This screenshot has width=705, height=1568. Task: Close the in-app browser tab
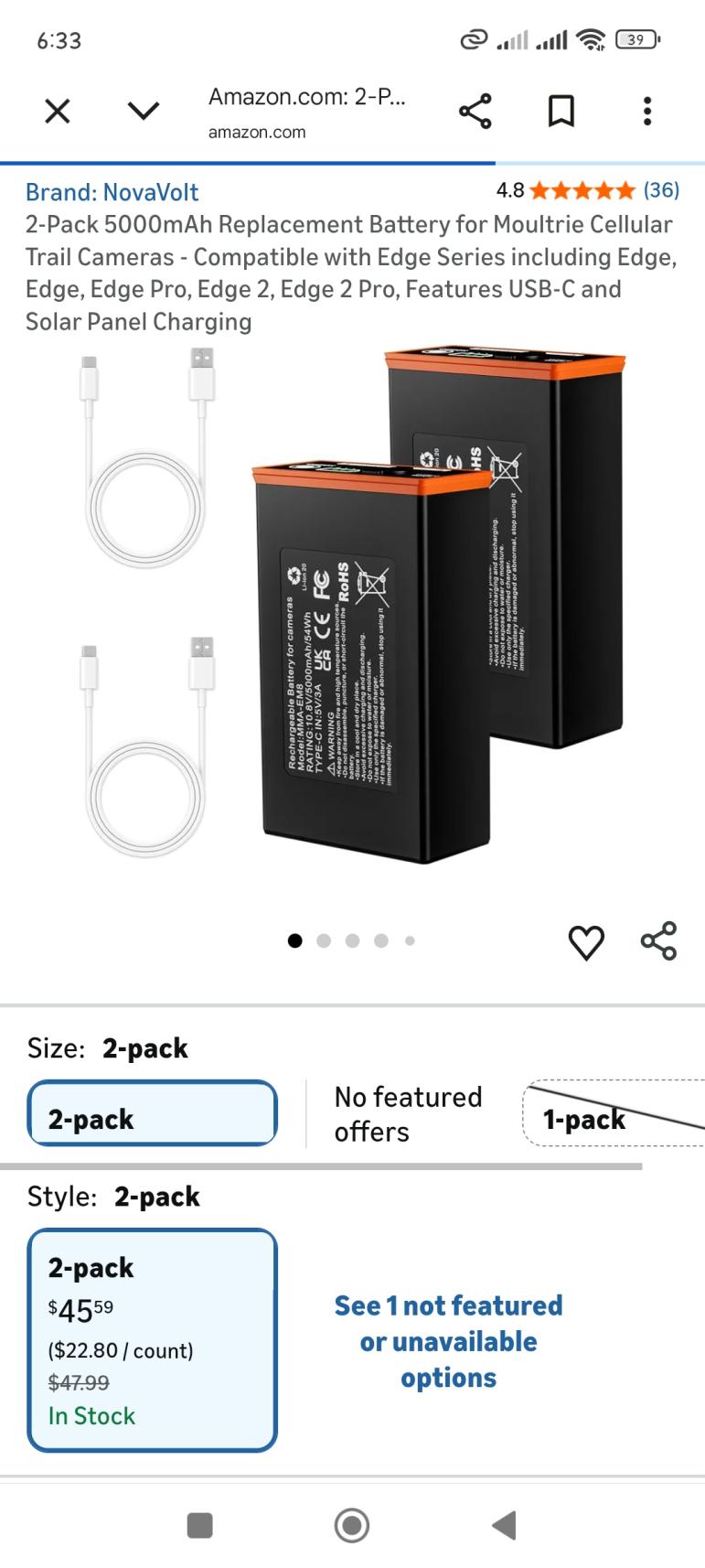(58, 112)
